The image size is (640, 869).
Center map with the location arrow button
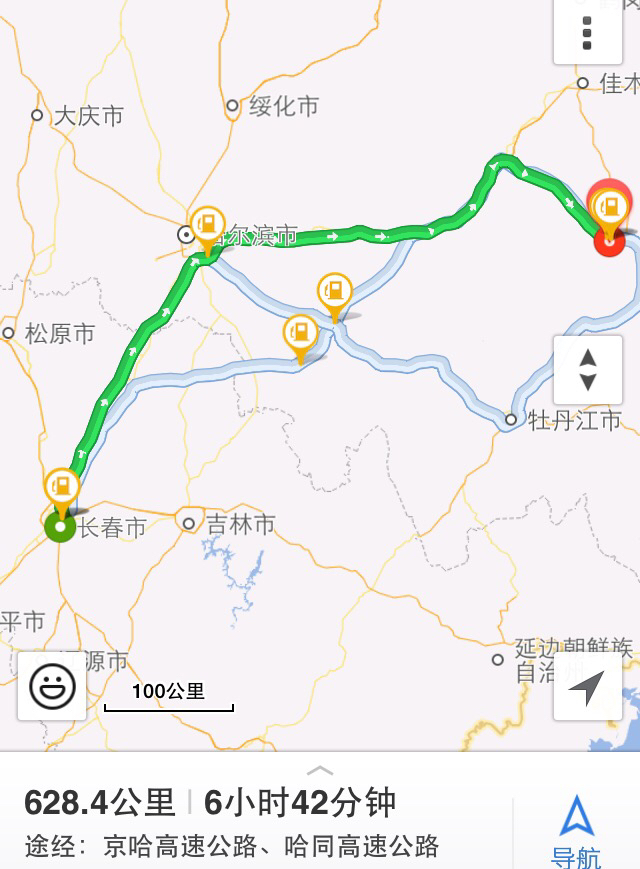[x=587, y=686]
